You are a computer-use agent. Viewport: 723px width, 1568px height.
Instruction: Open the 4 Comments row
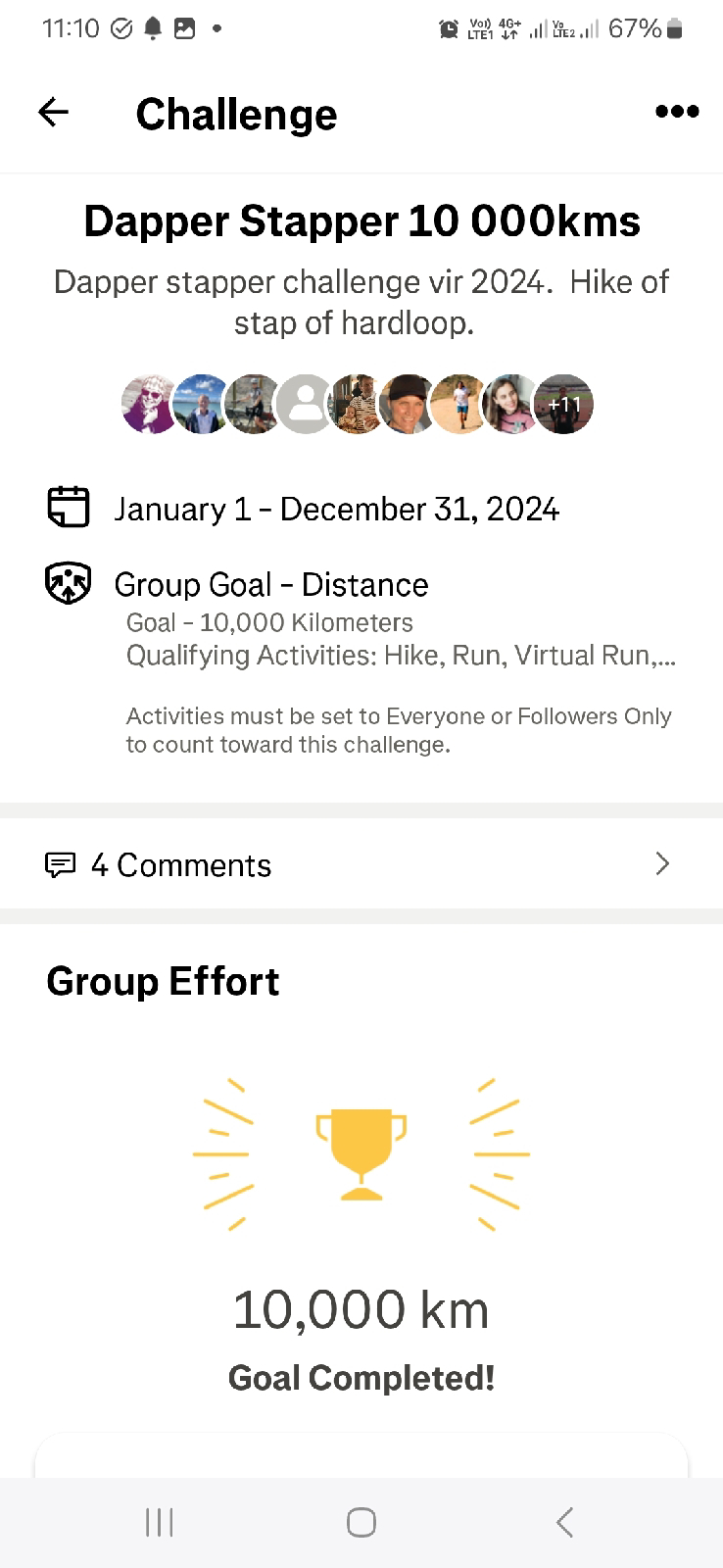point(361,864)
